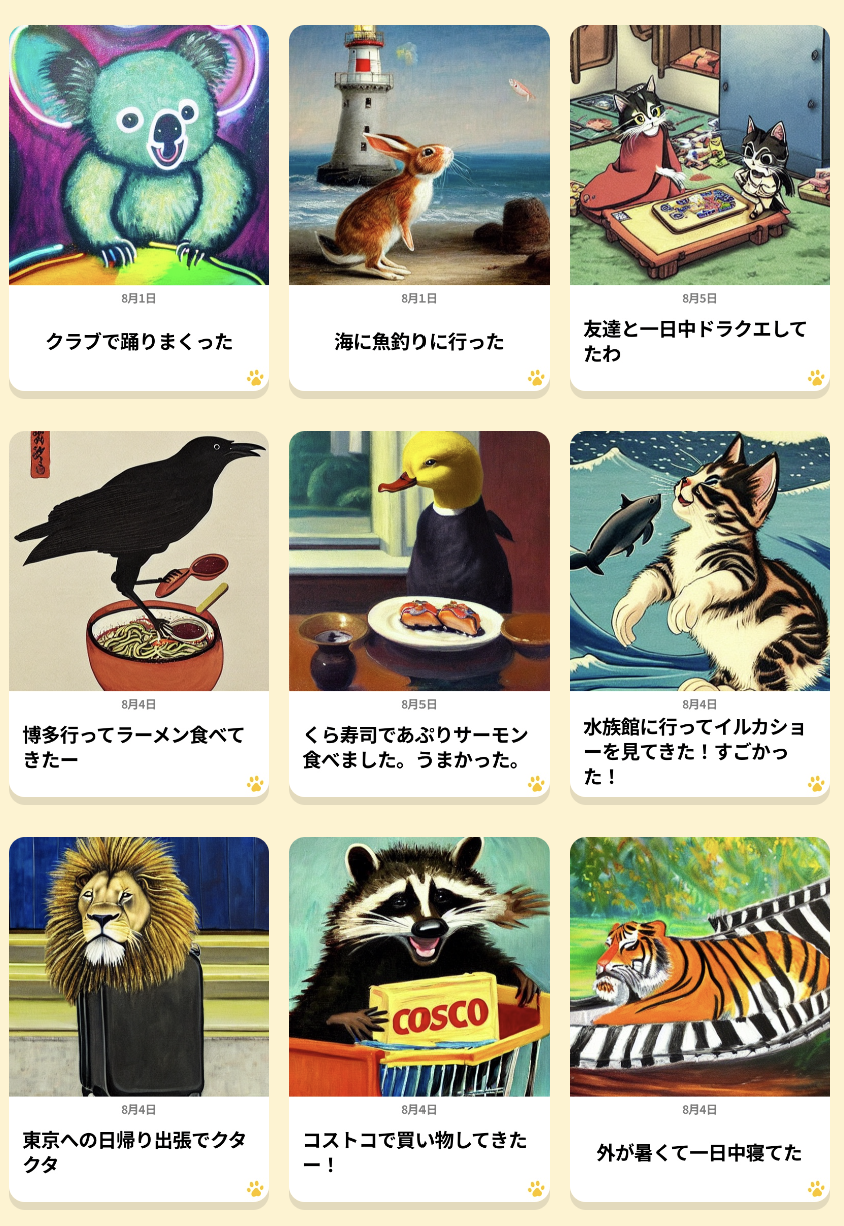Paw-like the 外が暑くて一日中寝てた card
Image resolution: width=844 pixels, height=1226 pixels.
coord(816,1189)
